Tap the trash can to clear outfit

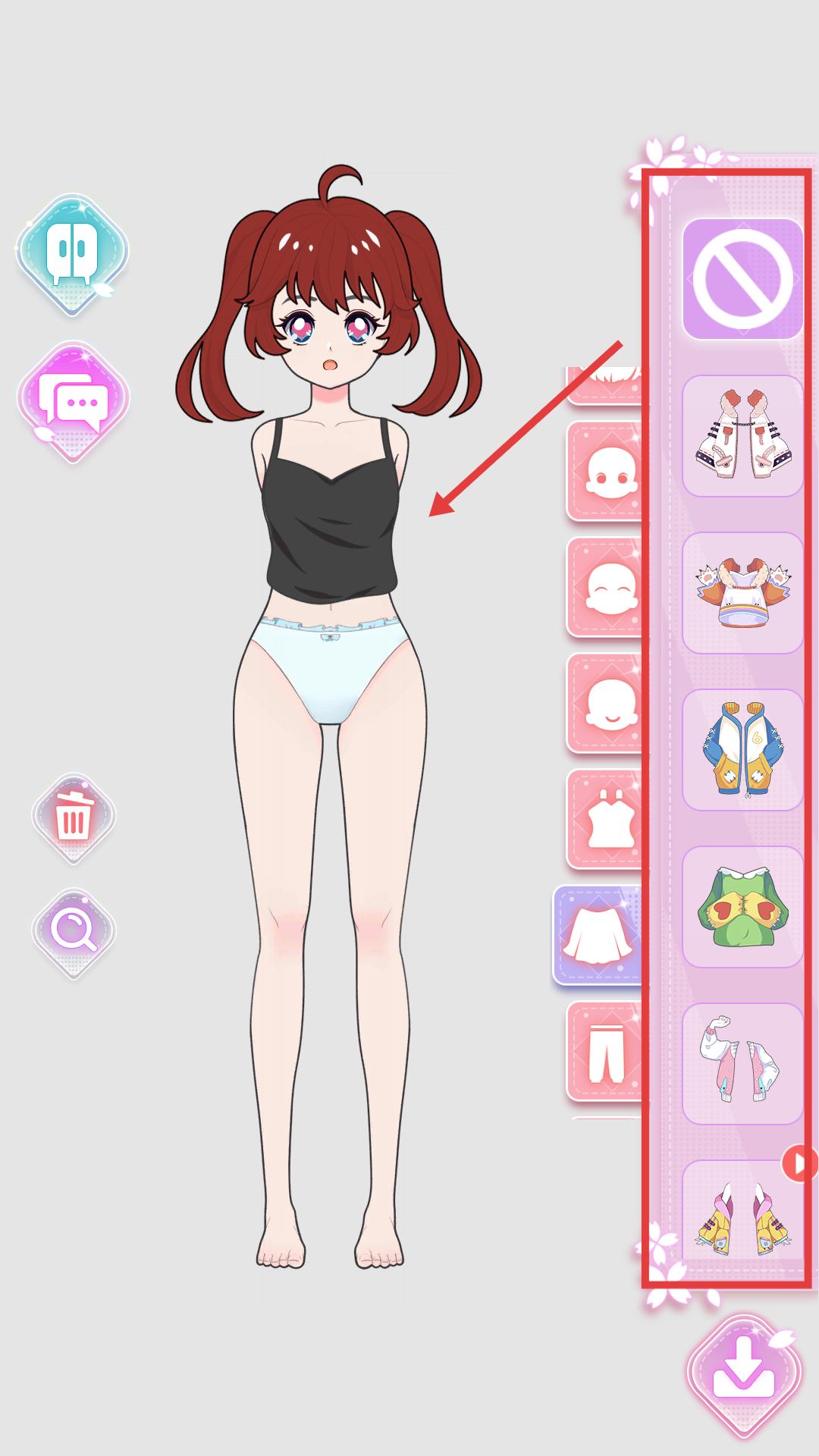(74, 817)
